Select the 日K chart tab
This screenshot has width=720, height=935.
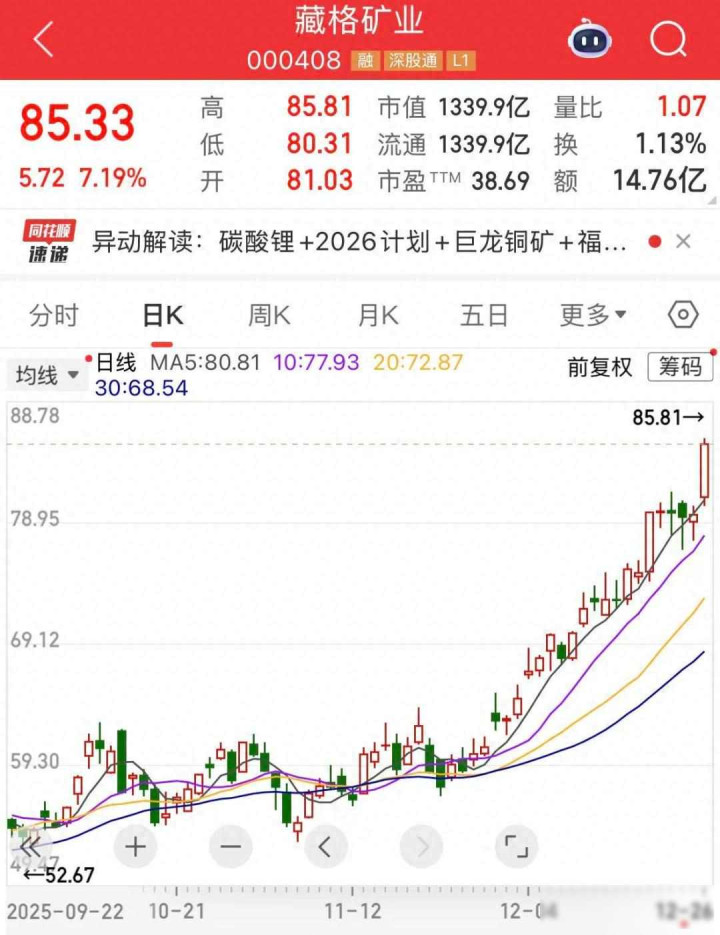pyautogui.click(x=163, y=316)
